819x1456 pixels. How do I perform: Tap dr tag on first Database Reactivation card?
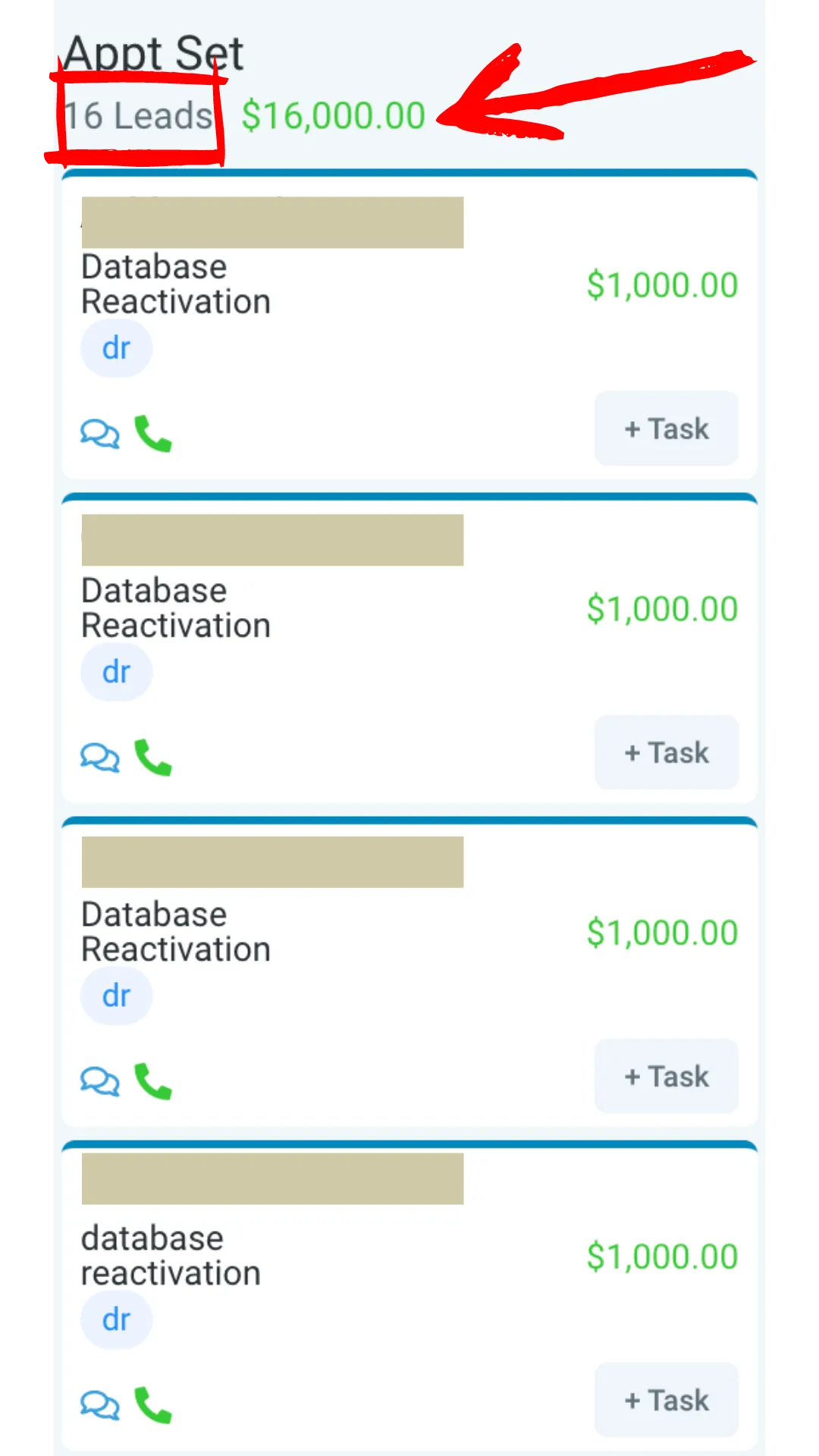[117, 348]
